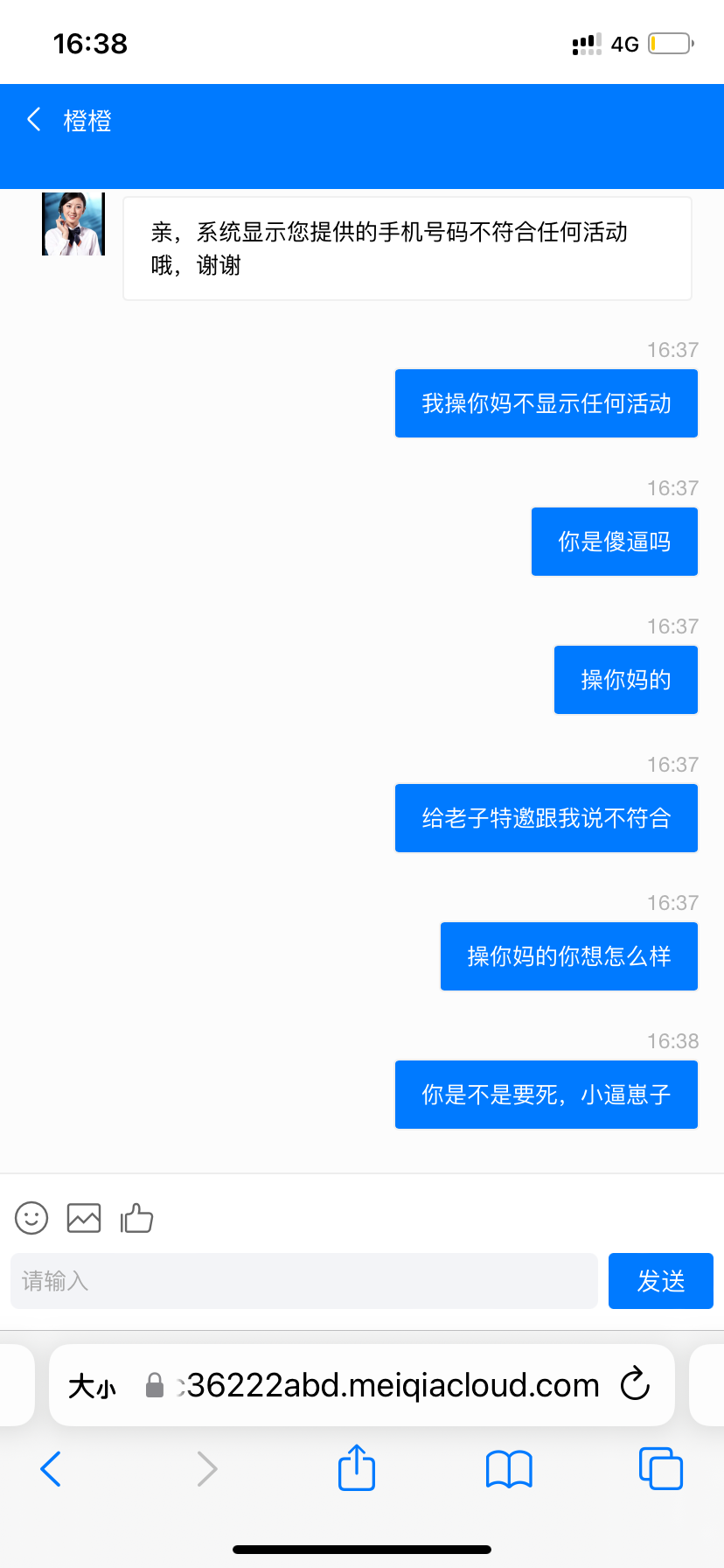Tap the padlock icon in the address bar
Viewport: 724px width, 1568px height.
pyautogui.click(x=154, y=1385)
